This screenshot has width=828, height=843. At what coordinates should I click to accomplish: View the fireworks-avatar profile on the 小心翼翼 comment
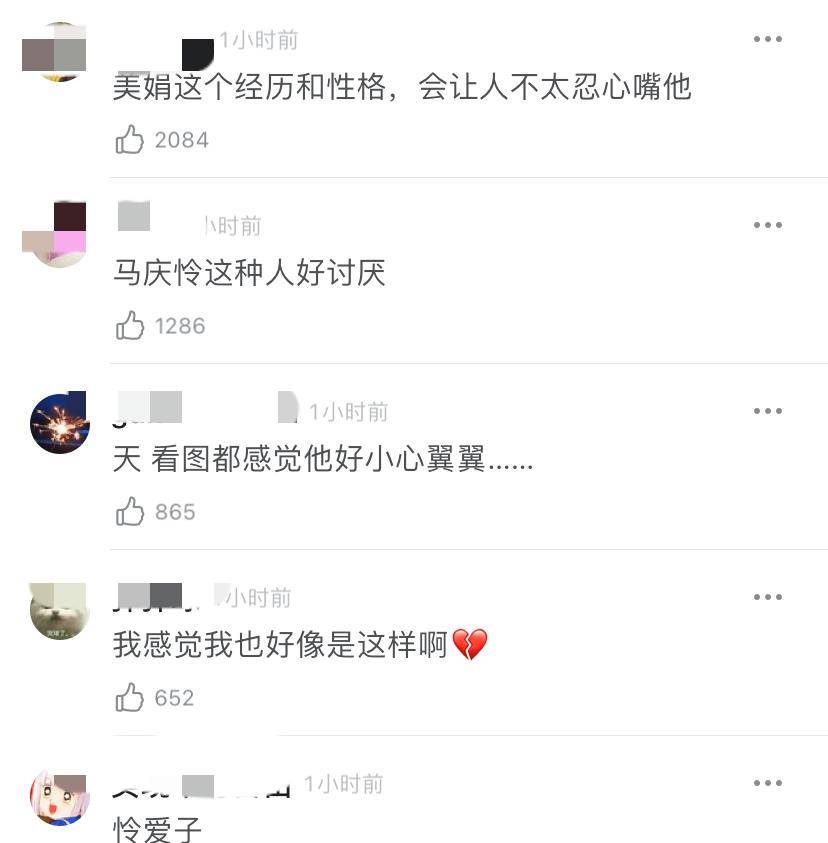[x=60, y=423]
